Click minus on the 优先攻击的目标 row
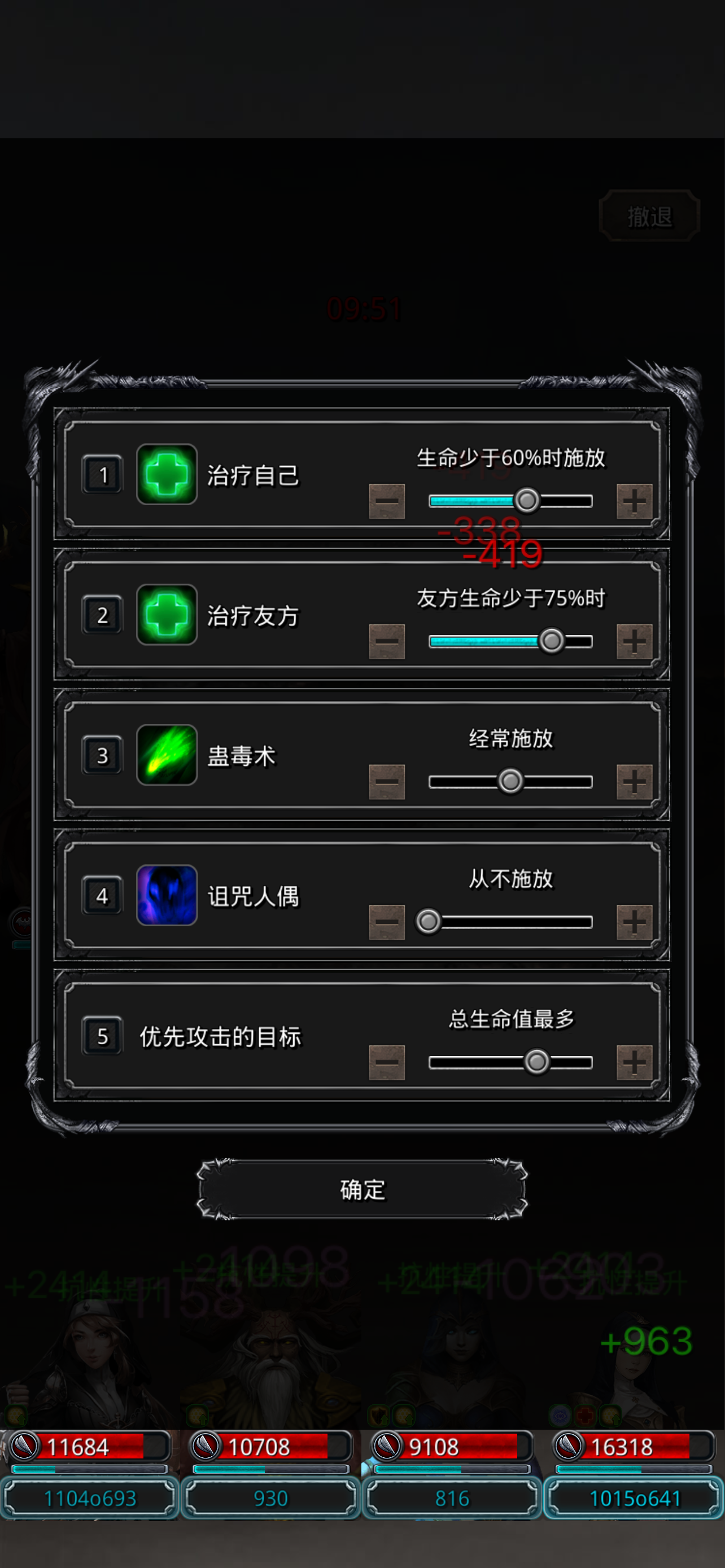 click(x=388, y=1062)
